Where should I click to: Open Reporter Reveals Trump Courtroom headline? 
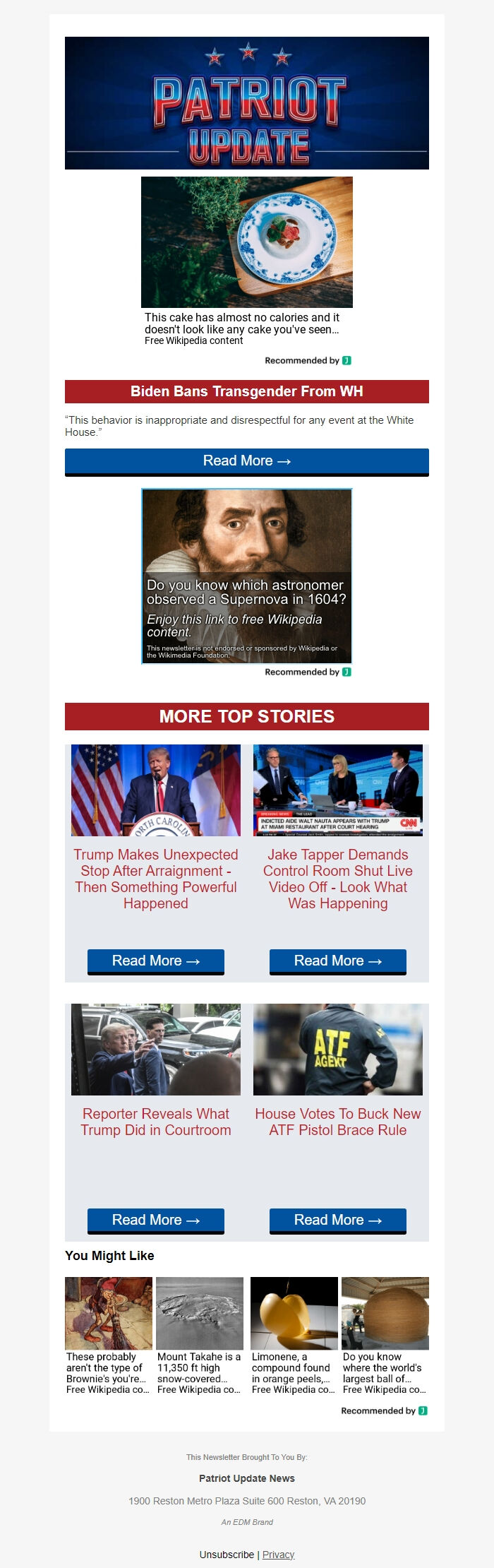[156, 1122]
